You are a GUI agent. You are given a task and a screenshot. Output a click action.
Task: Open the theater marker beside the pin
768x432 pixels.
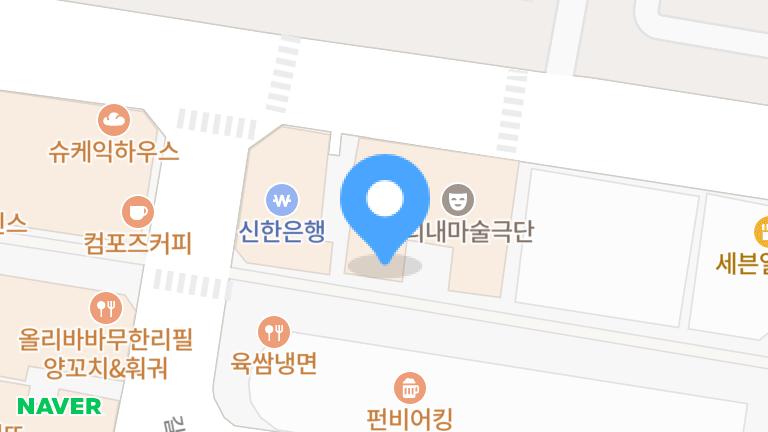point(458,200)
